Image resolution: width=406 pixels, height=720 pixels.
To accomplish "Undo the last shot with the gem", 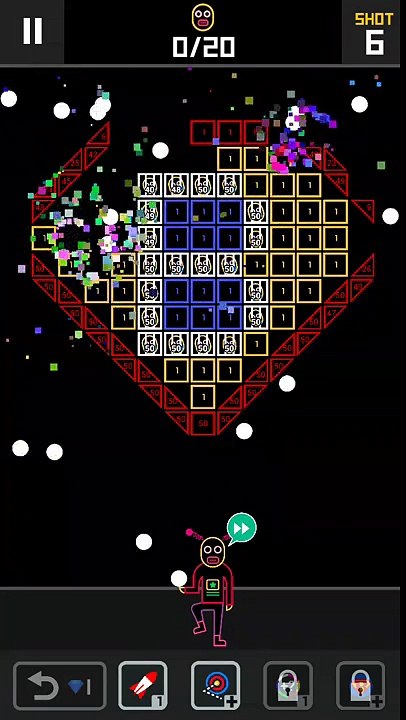I will pyautogui.click(x=60, y=686).
